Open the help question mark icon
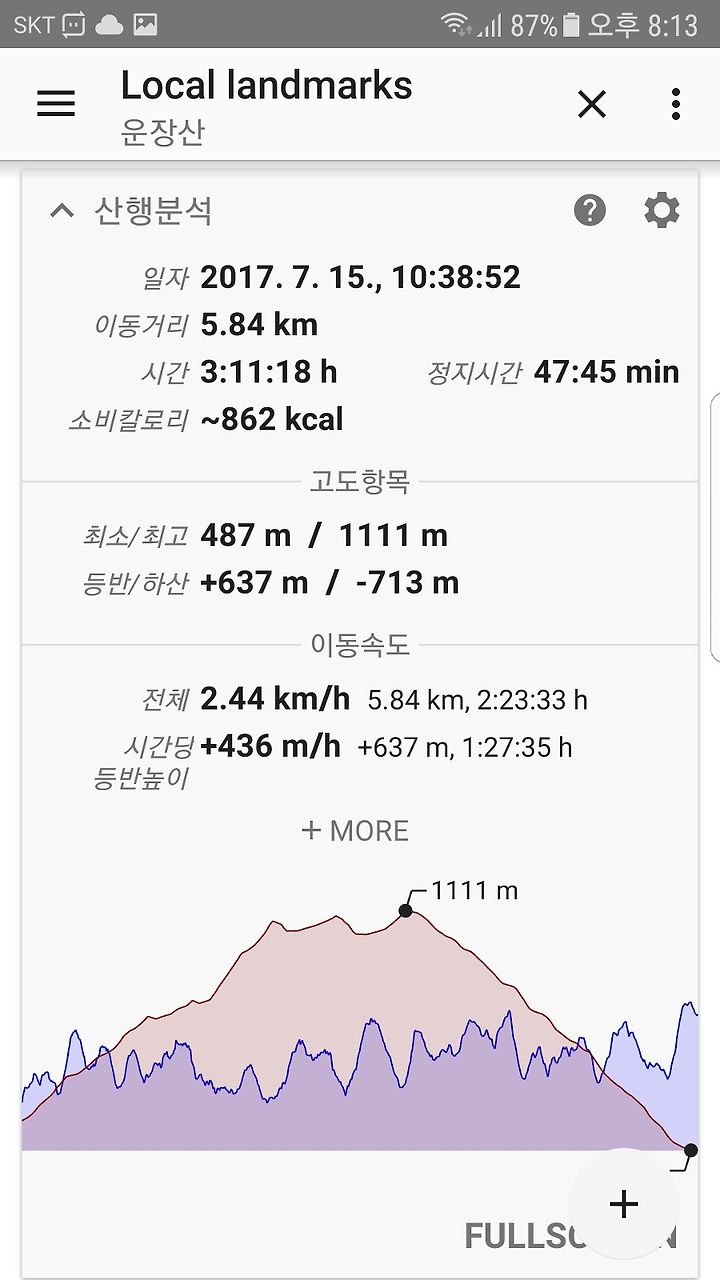 click(590, 211)
